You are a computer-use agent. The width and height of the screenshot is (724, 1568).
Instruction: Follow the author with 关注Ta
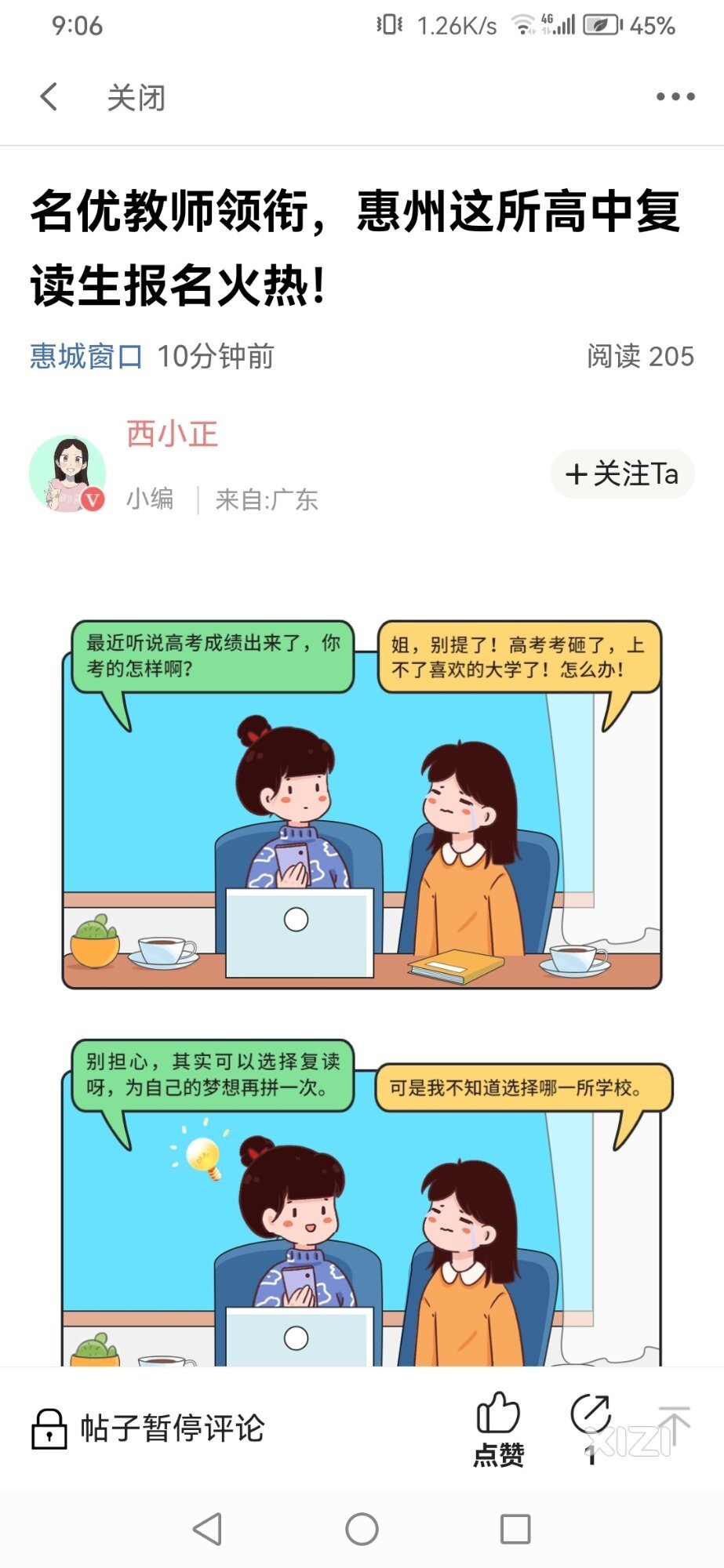click(x=623, y=474)
